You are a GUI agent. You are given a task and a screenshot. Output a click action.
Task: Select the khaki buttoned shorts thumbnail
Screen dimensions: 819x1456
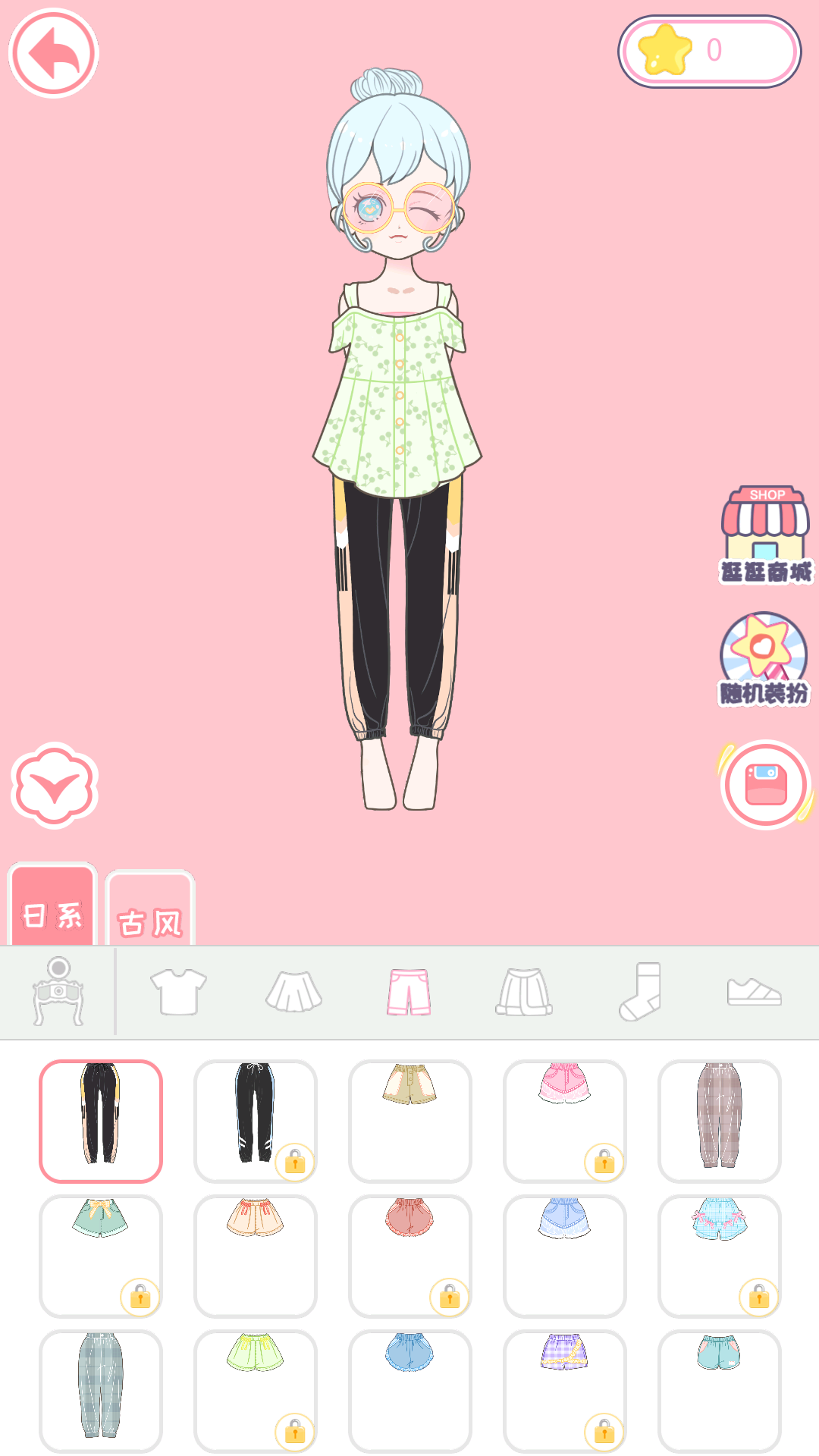click(409, 1111)
